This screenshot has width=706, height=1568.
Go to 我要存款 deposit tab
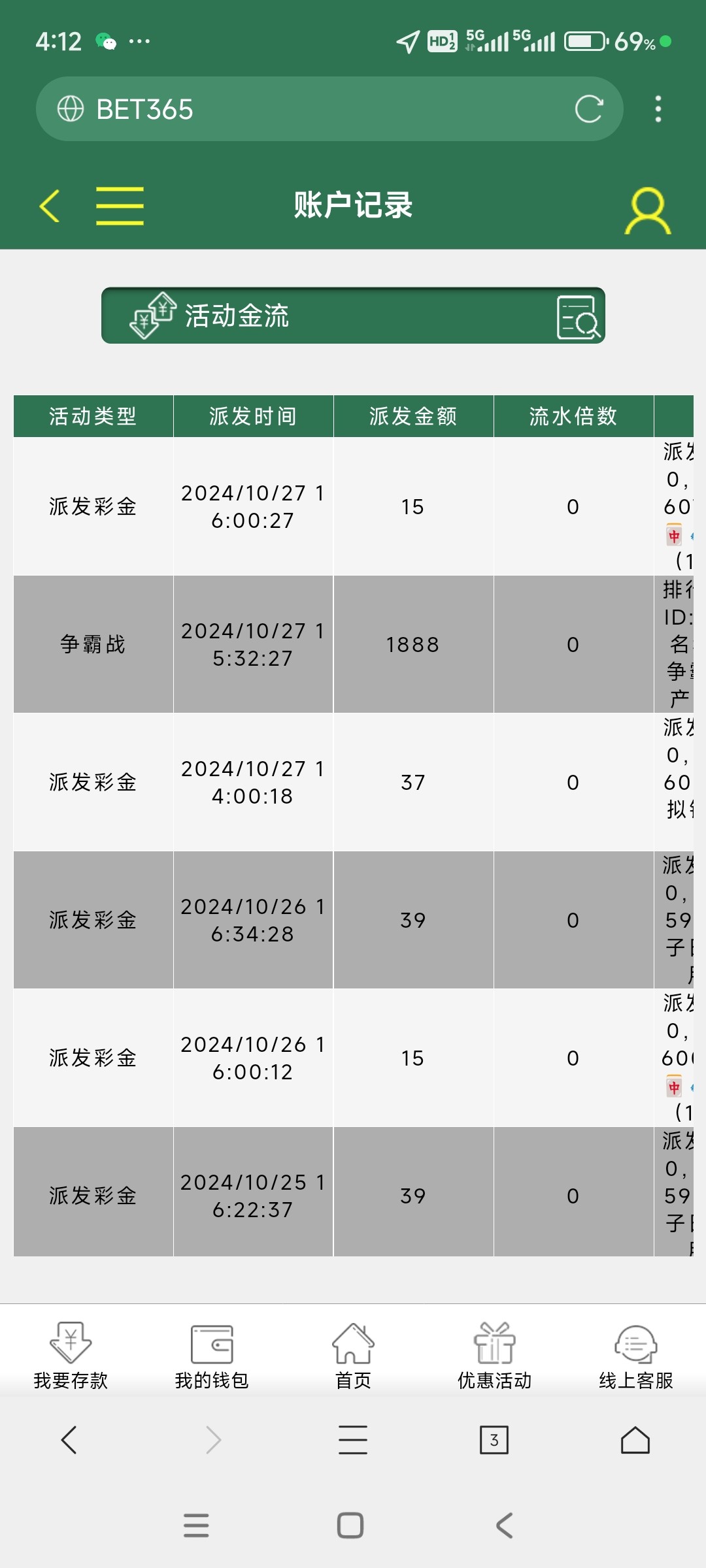pyautogui.click(x=71, y=1355)
